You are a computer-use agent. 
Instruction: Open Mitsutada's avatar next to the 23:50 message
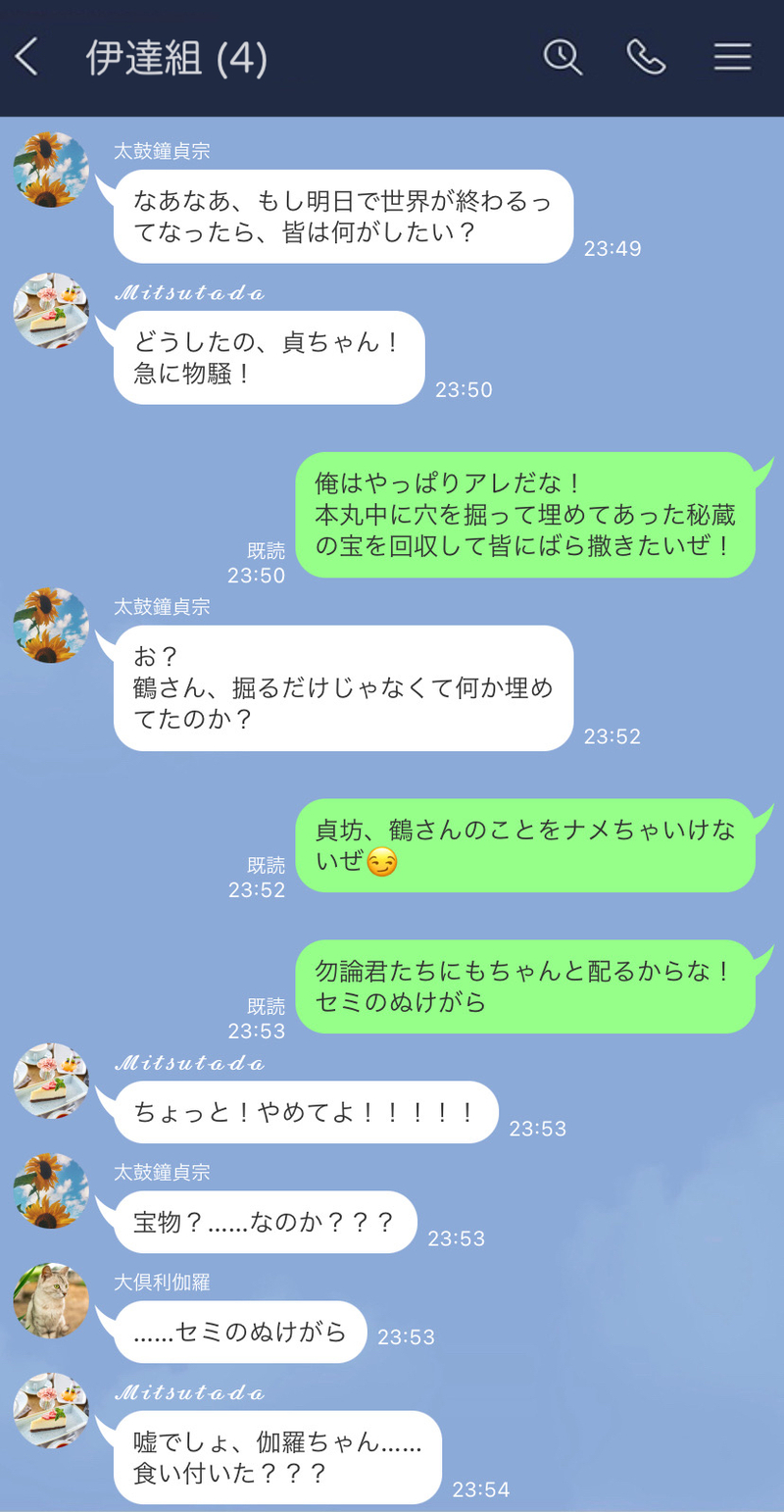coord(51,311)
